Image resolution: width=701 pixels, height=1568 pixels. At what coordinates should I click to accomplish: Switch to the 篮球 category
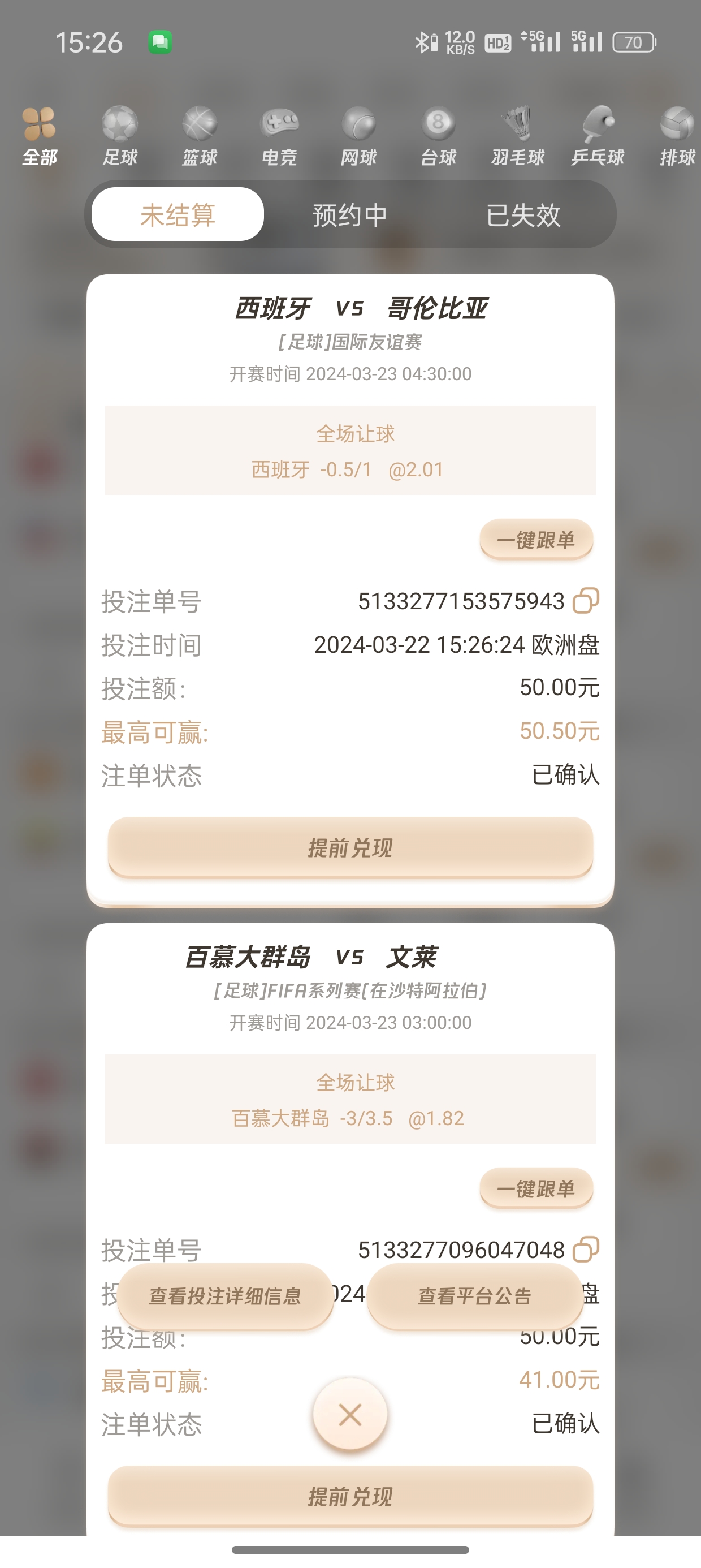pos(199,136)
